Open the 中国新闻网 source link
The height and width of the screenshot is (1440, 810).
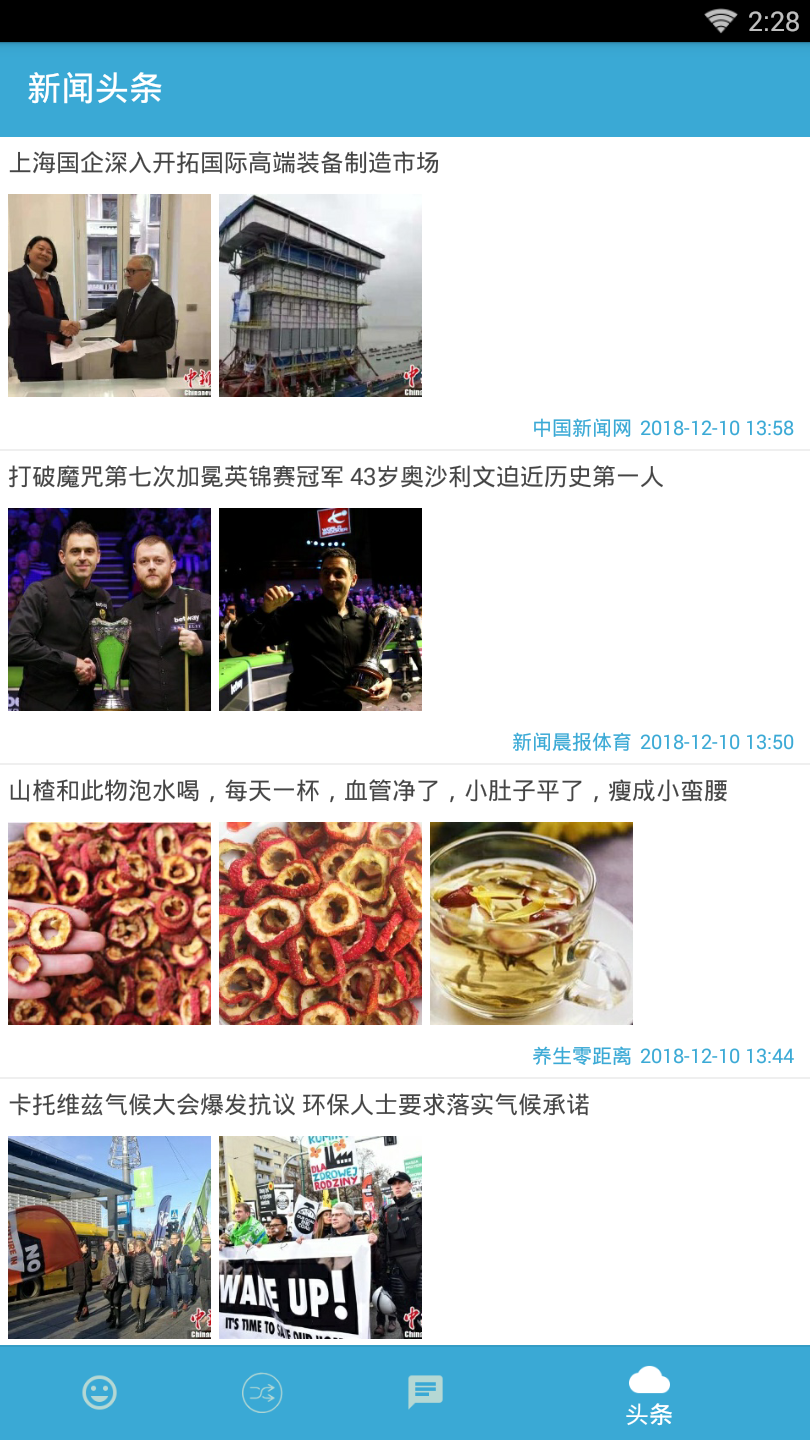(x=583, y=427)
